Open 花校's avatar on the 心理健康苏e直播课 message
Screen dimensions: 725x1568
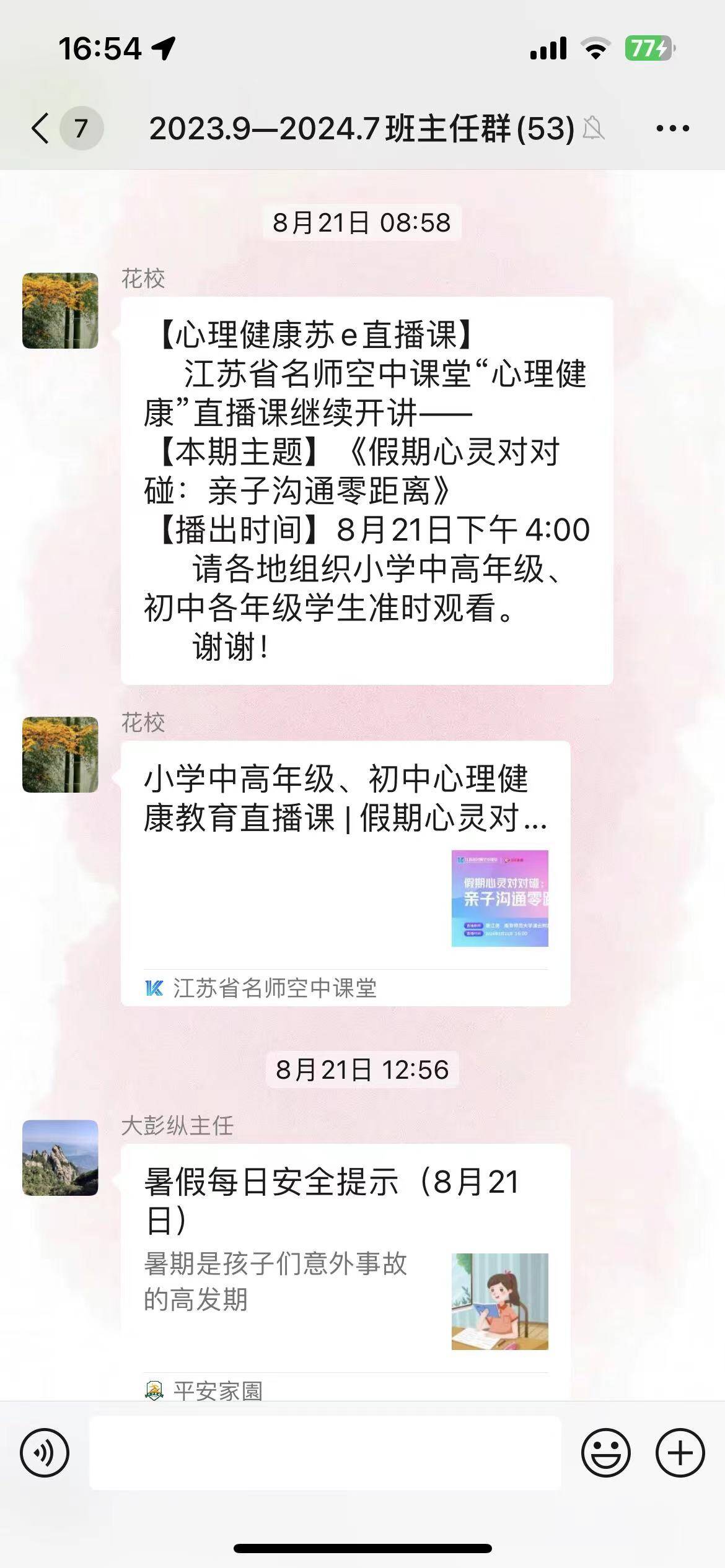60,310
